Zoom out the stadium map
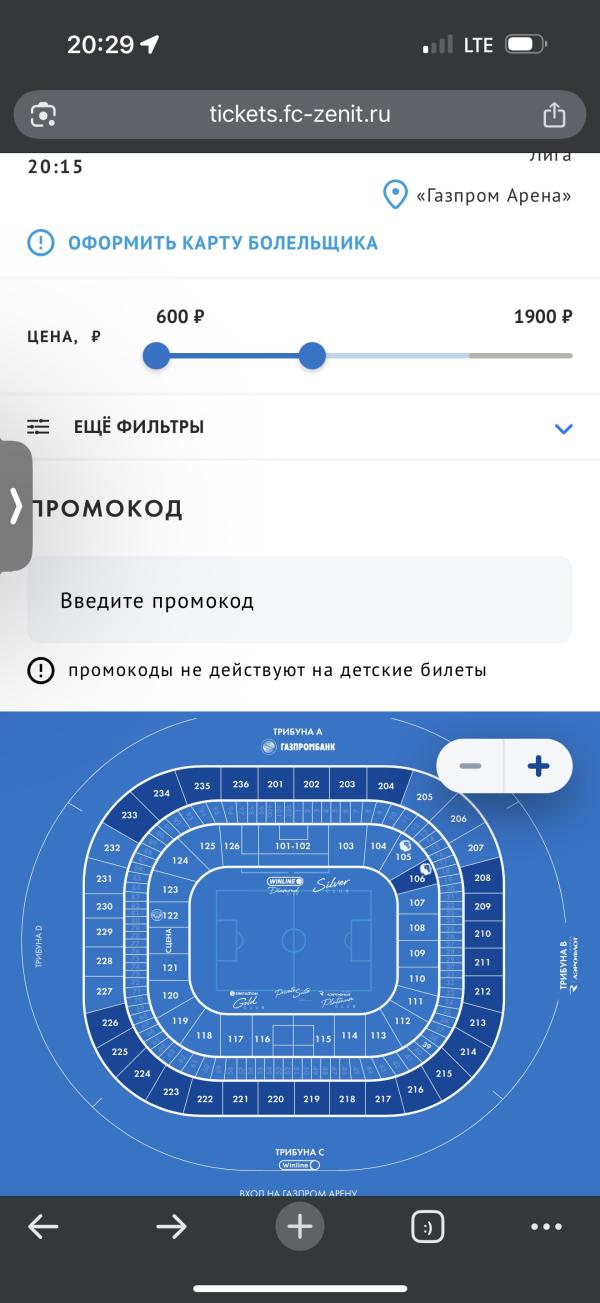600x1303 pixels. click(x=470, y=767)
